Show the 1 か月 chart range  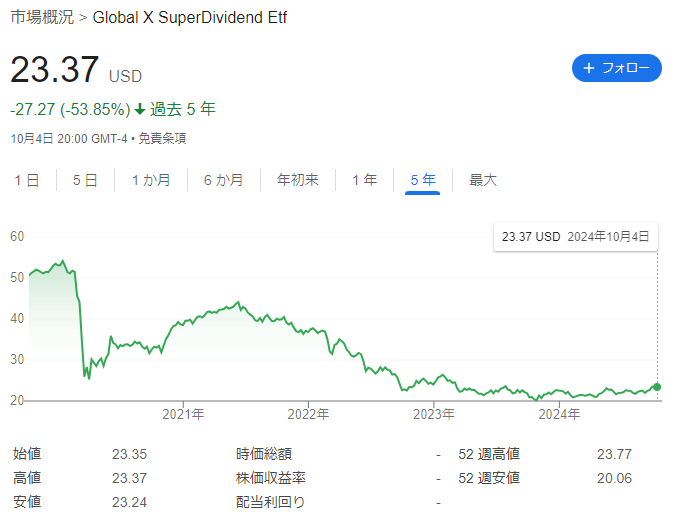tap(151, 180)
